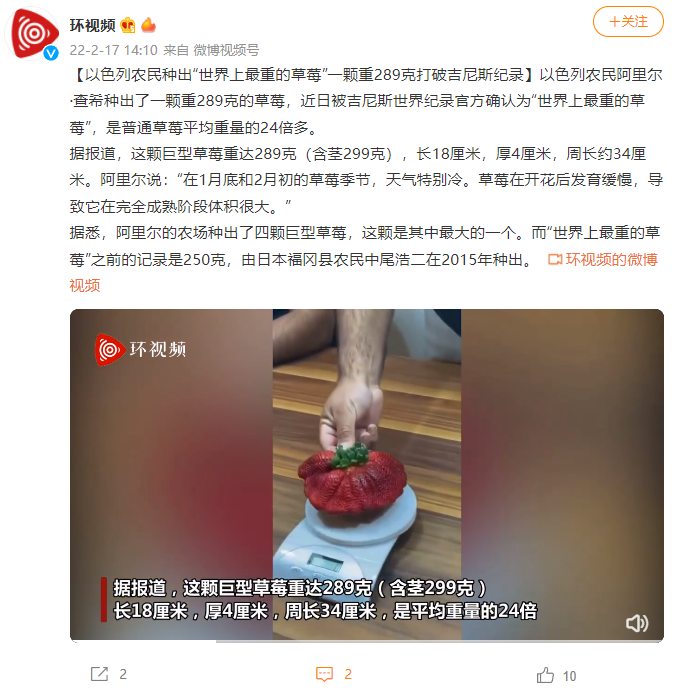The width and height of the screenshot is (677, 696).
Task: Open 环视频 profile avatar
Action: [x=35, y=31]
